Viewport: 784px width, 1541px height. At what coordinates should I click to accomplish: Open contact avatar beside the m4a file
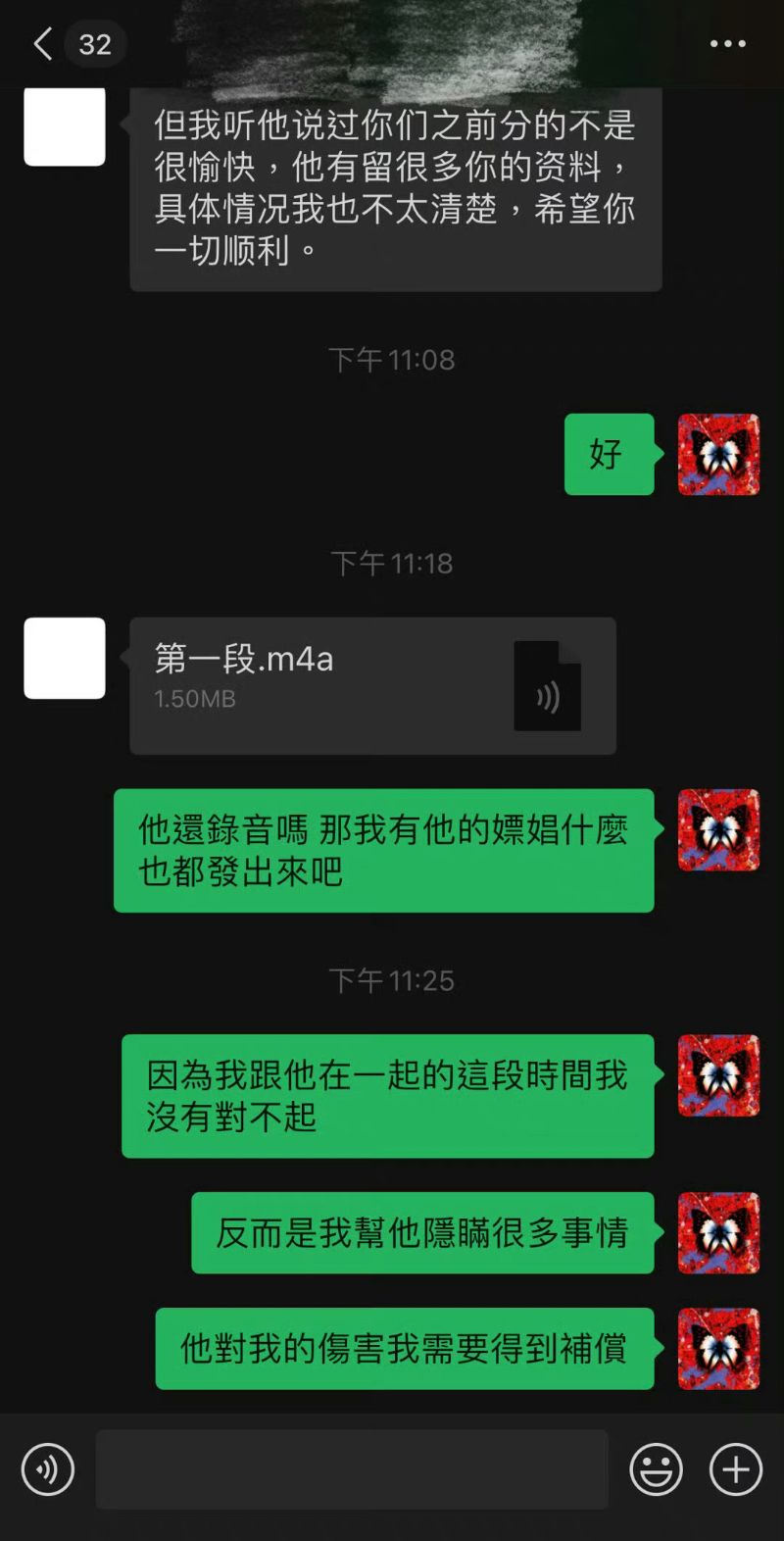65,658
